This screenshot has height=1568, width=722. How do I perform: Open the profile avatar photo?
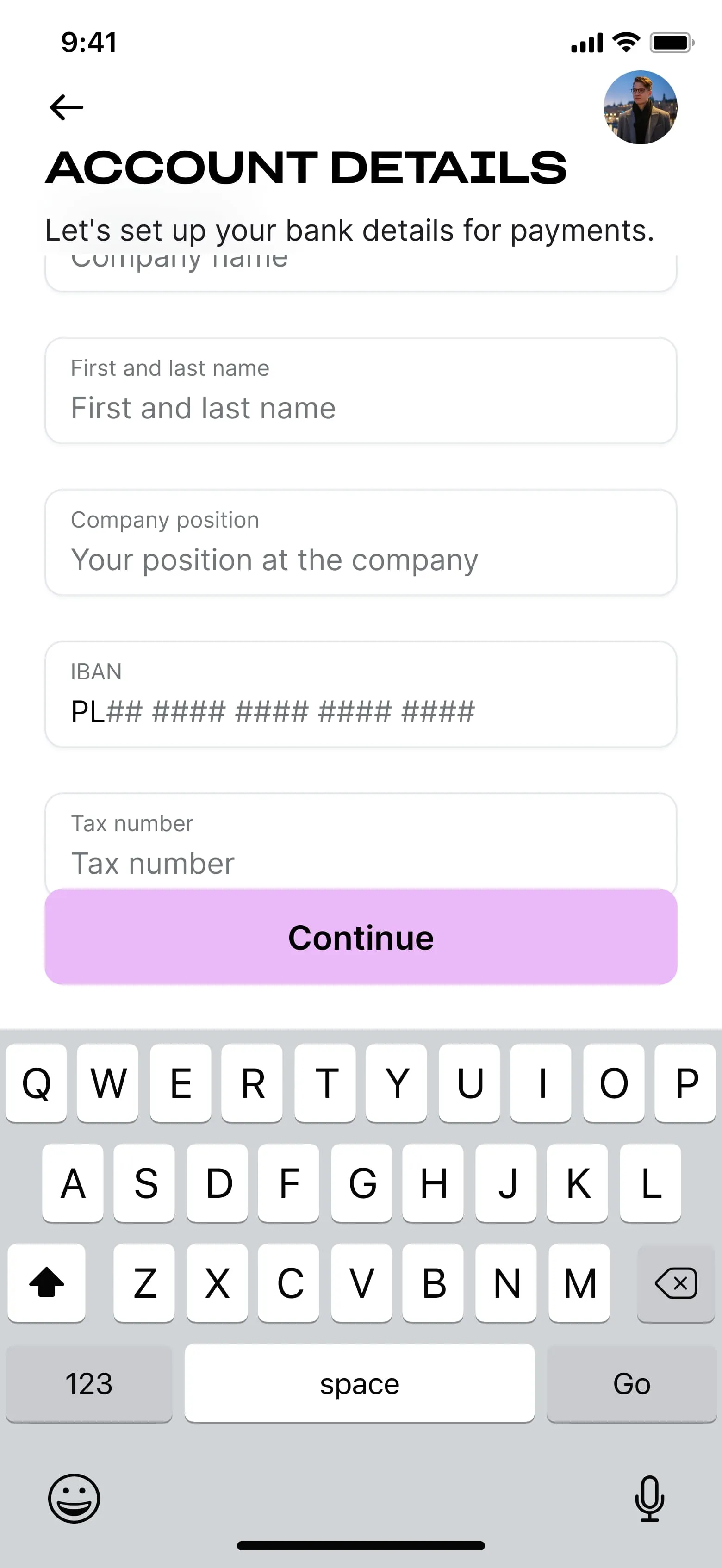[640, 108]
